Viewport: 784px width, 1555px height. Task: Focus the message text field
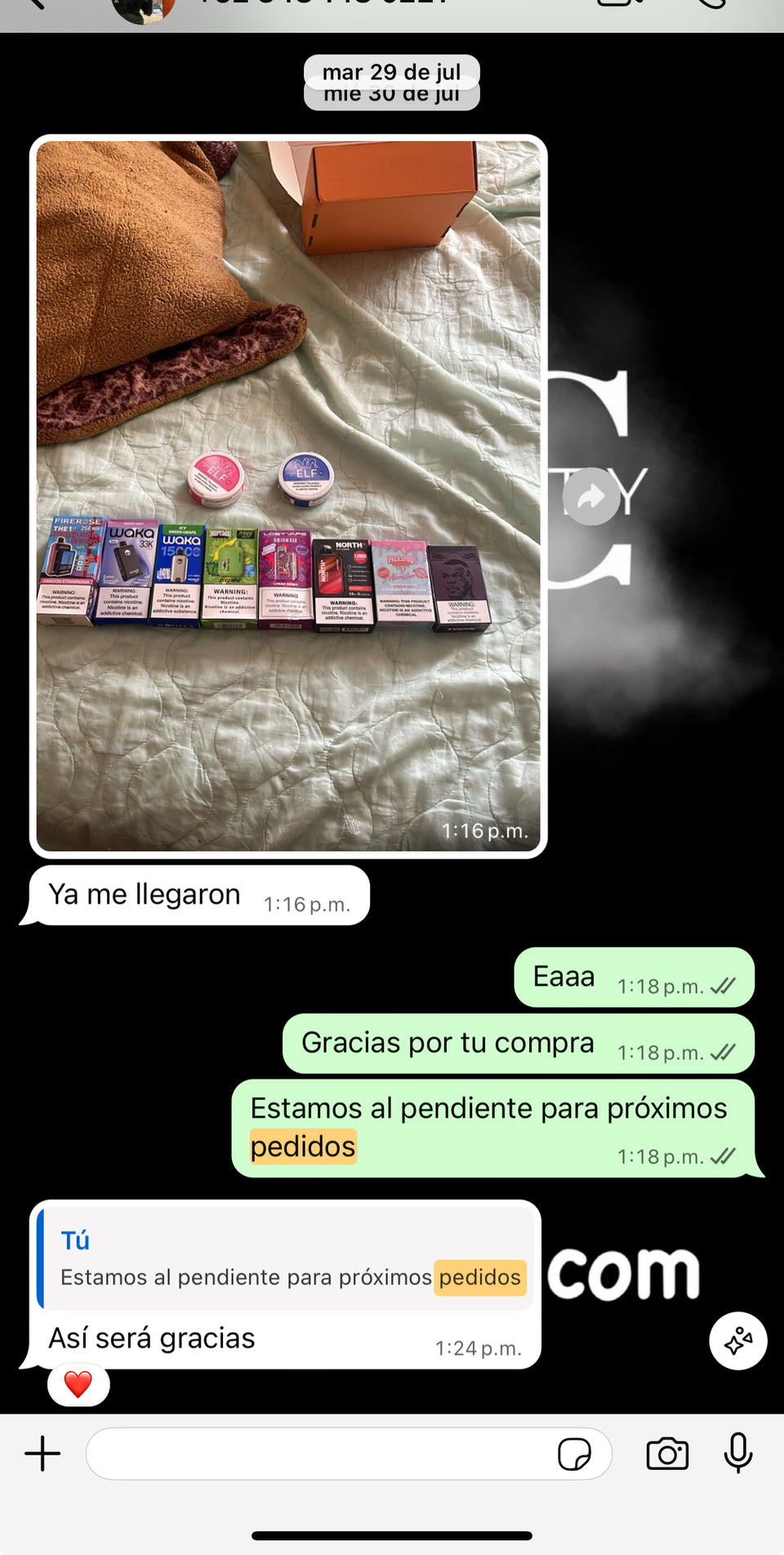point(318,1454)
